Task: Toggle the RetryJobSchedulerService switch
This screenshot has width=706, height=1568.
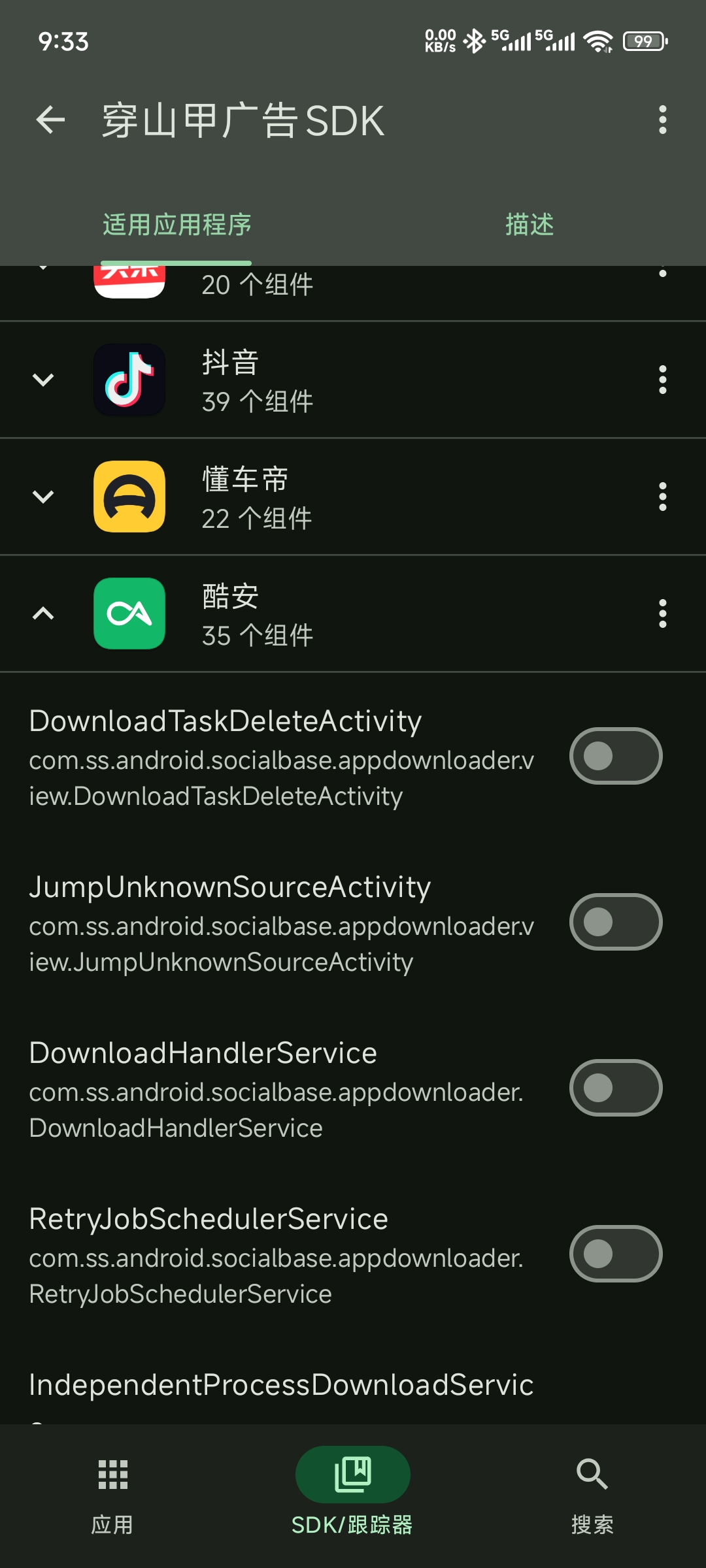Action: pyautogui.click(x=616, y=1254)
